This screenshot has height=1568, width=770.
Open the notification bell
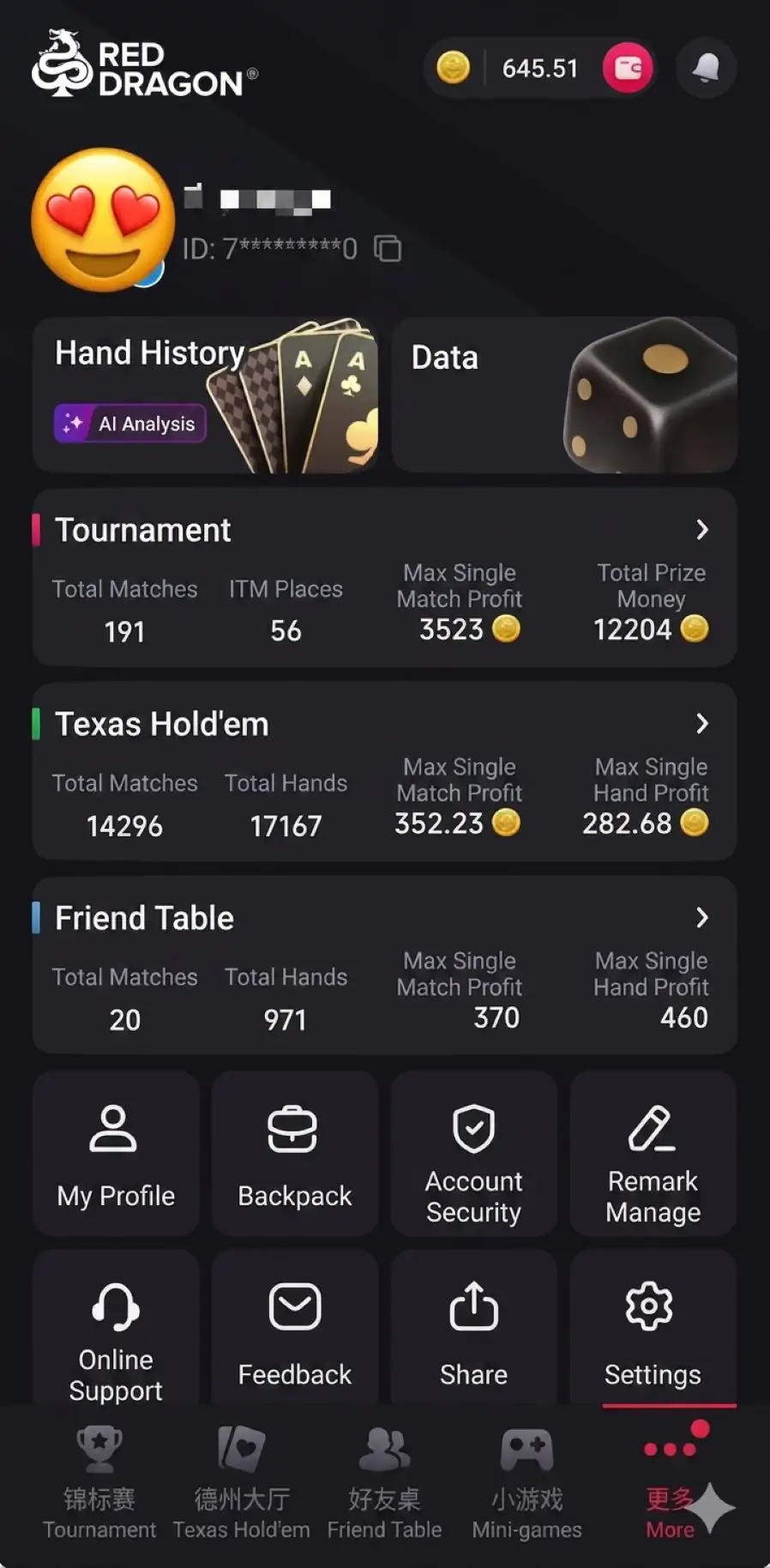click(705, 68)
